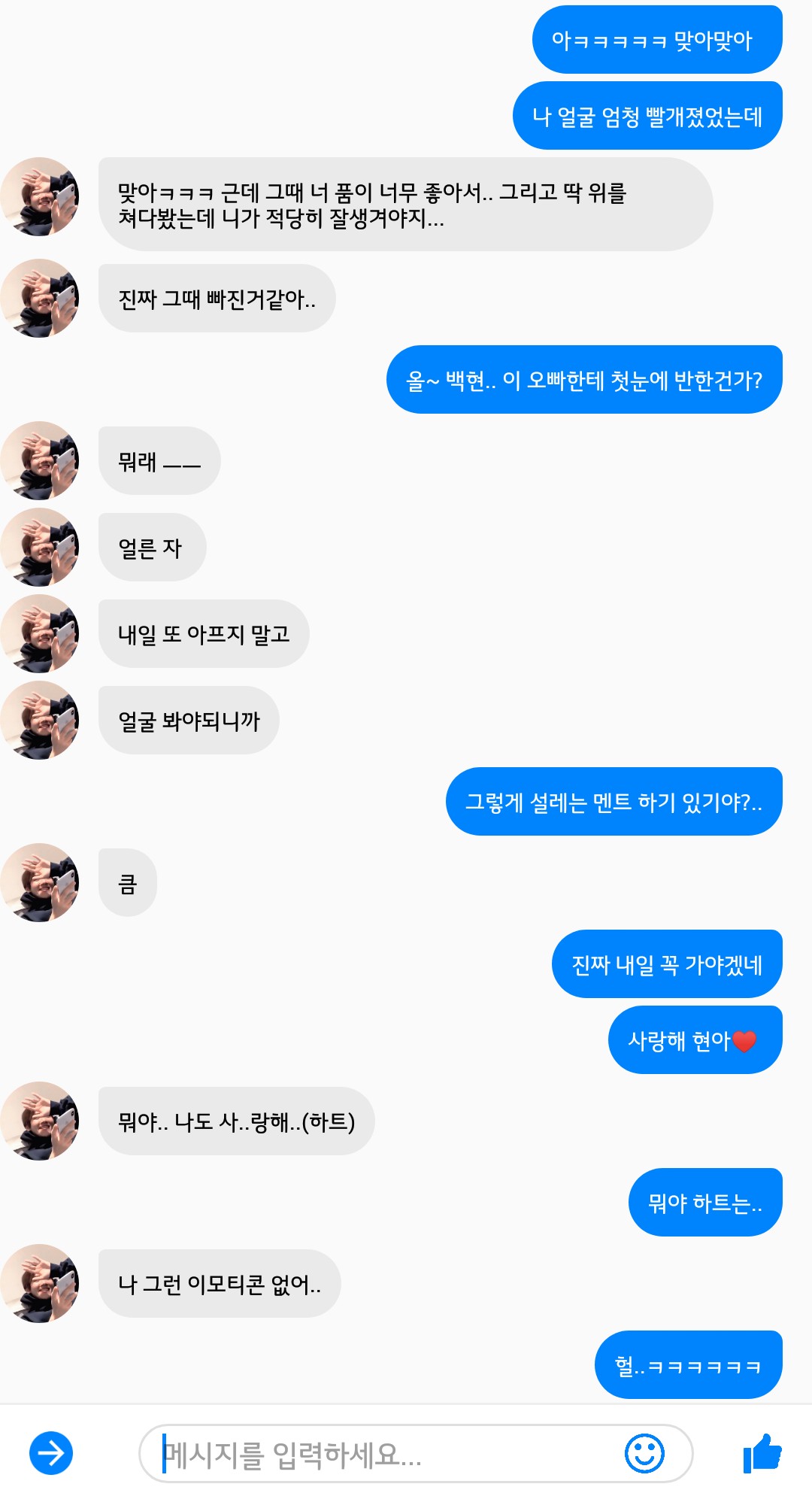Open the emoji smiley picker

coord(644,1453)
